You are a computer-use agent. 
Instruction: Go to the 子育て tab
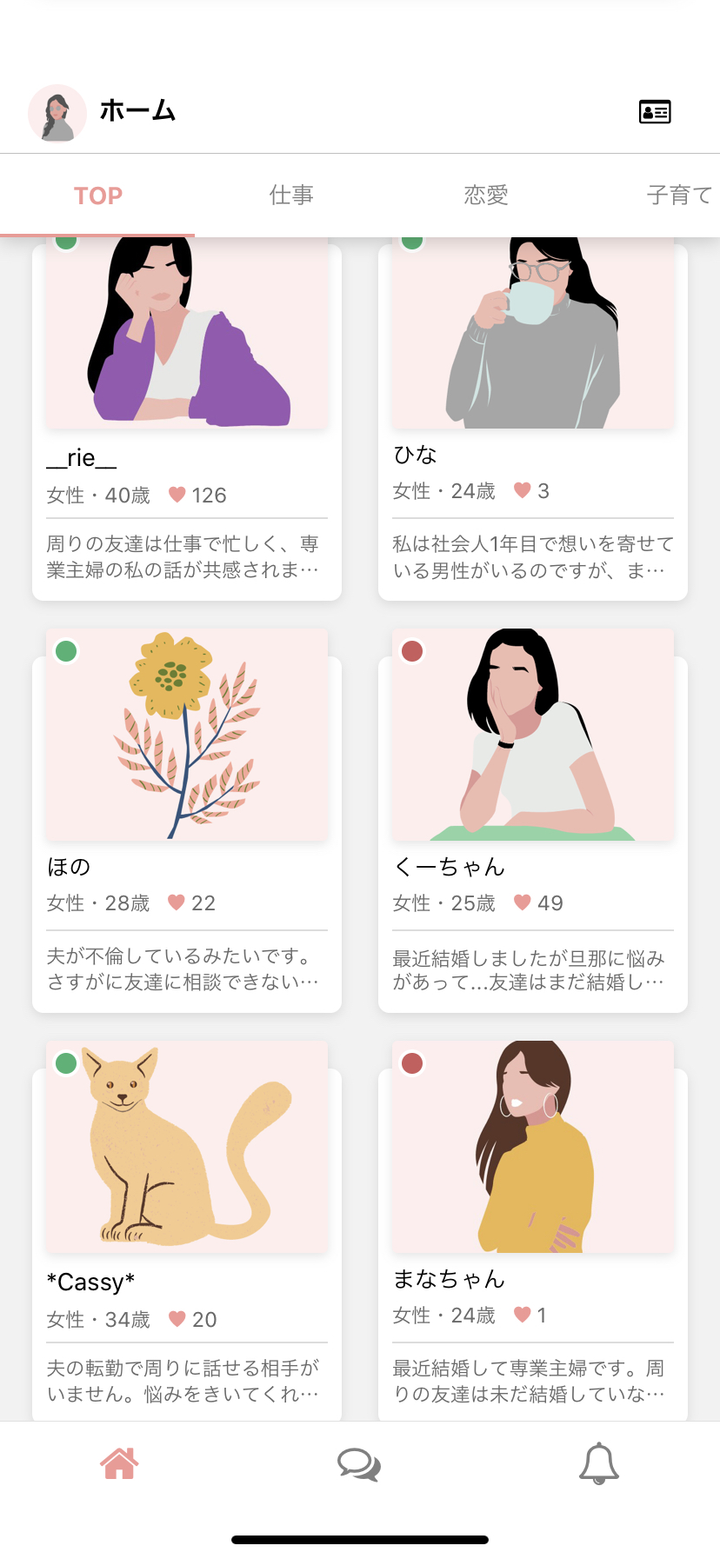(x=679, y=195)
